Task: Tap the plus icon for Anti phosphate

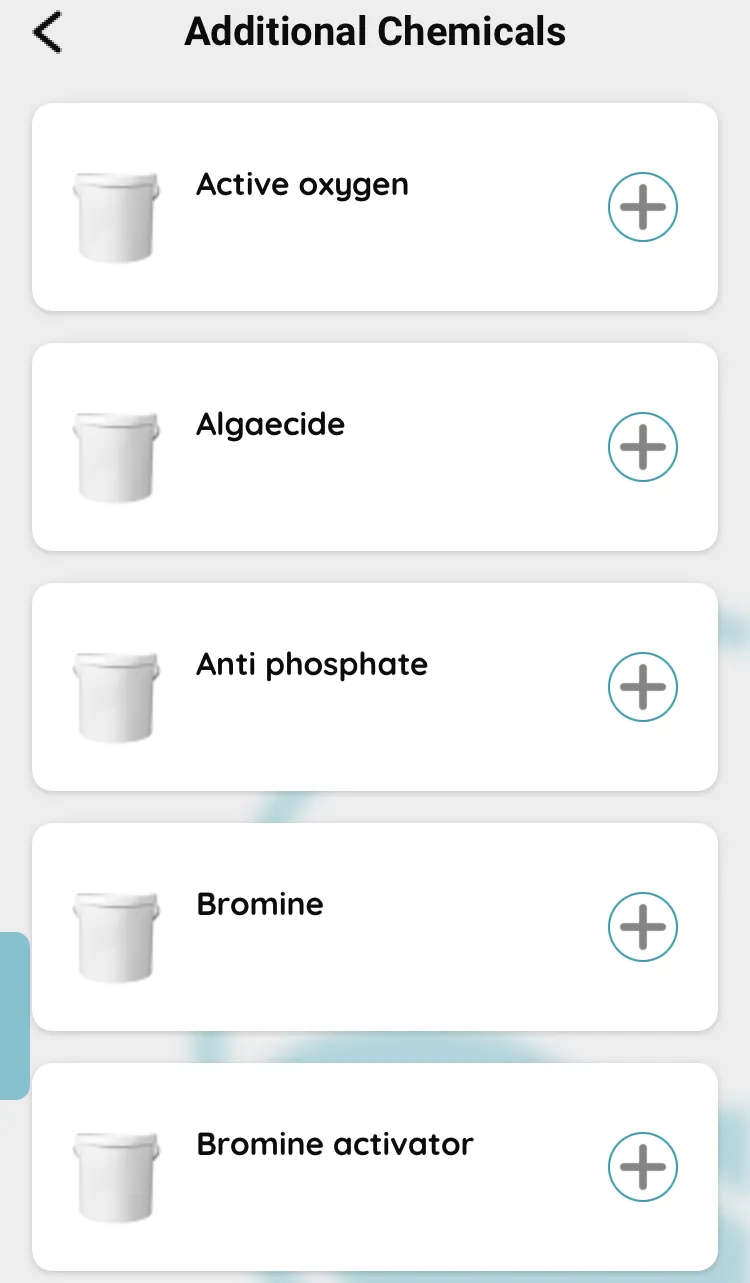Action: [x=643, y=687]
